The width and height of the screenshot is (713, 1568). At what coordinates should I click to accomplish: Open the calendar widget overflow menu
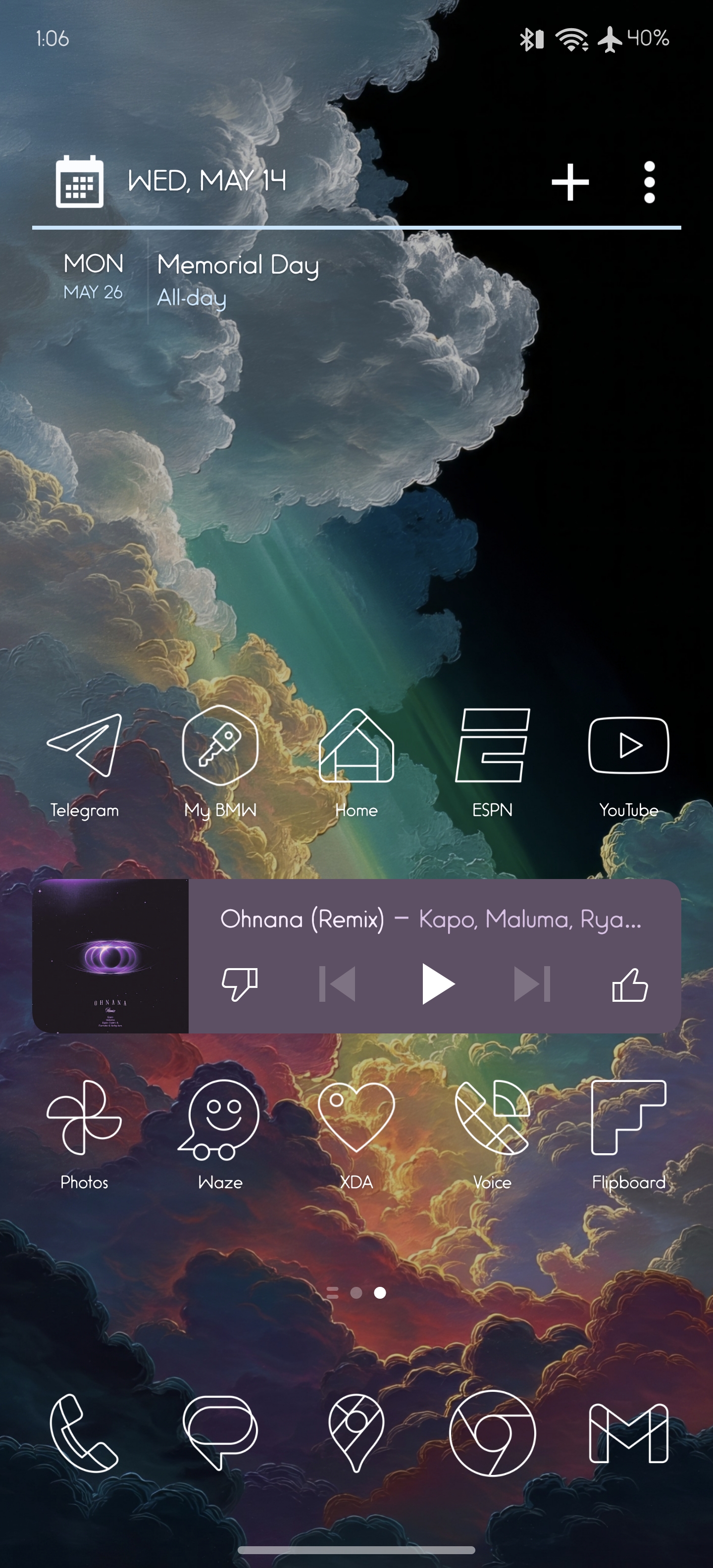(649, 182)
